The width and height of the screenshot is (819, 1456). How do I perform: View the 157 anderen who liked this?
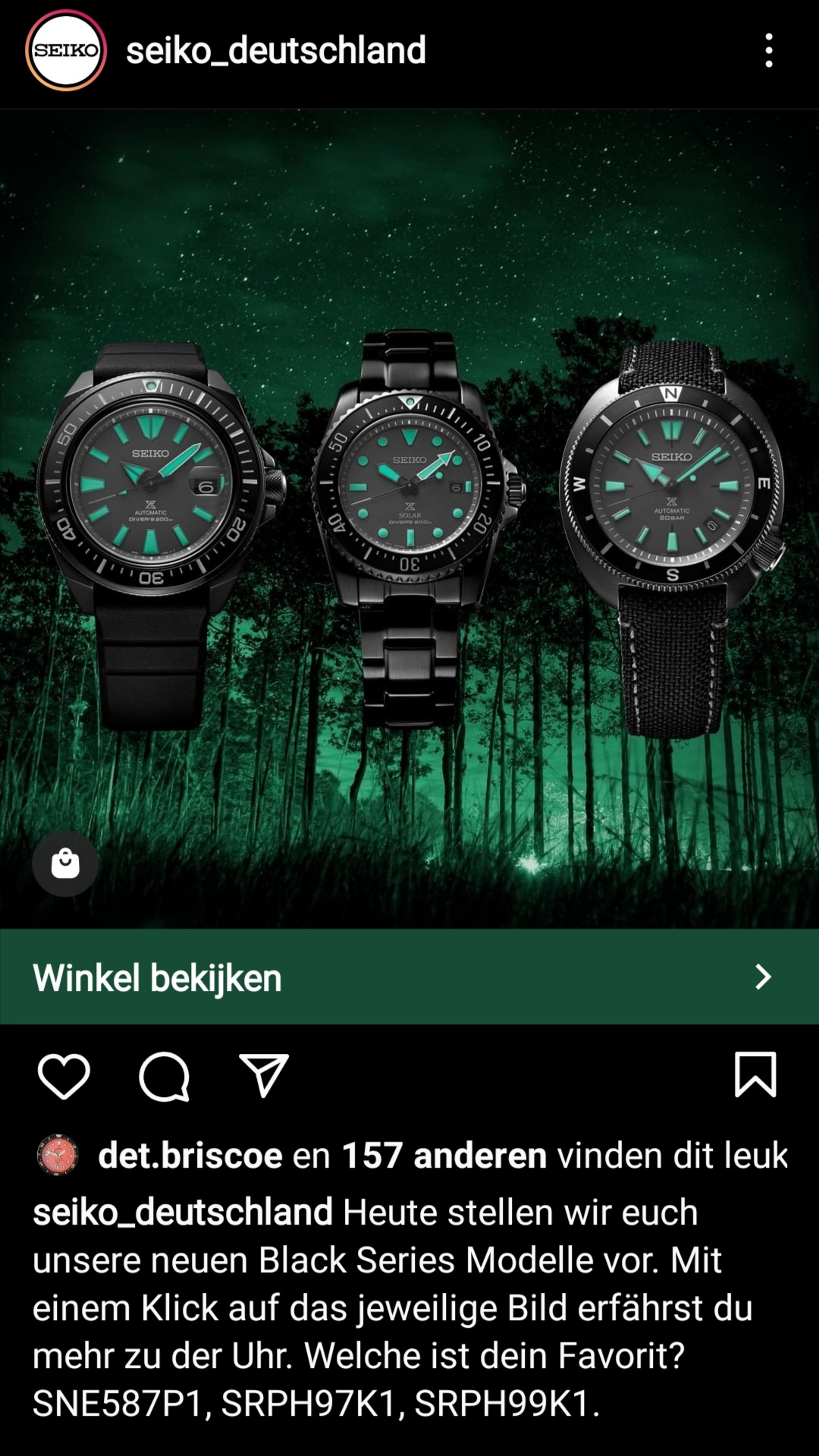click(x=444, y=1156)
